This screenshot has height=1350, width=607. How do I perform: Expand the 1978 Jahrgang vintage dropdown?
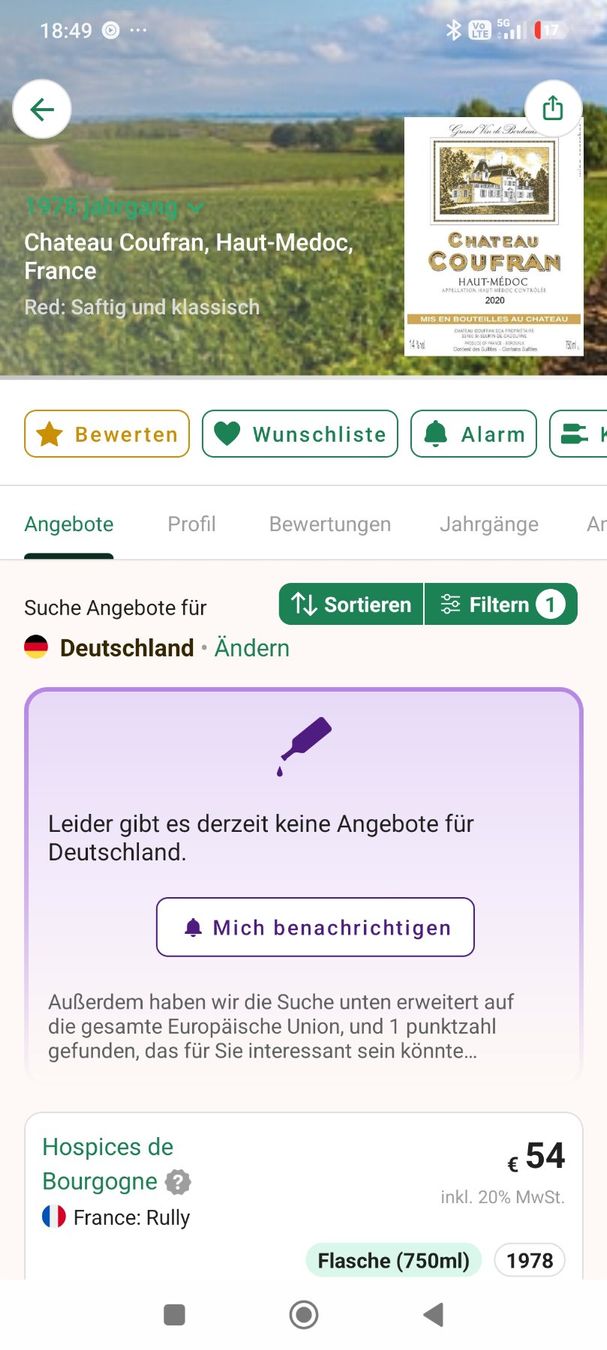(114, 207)
